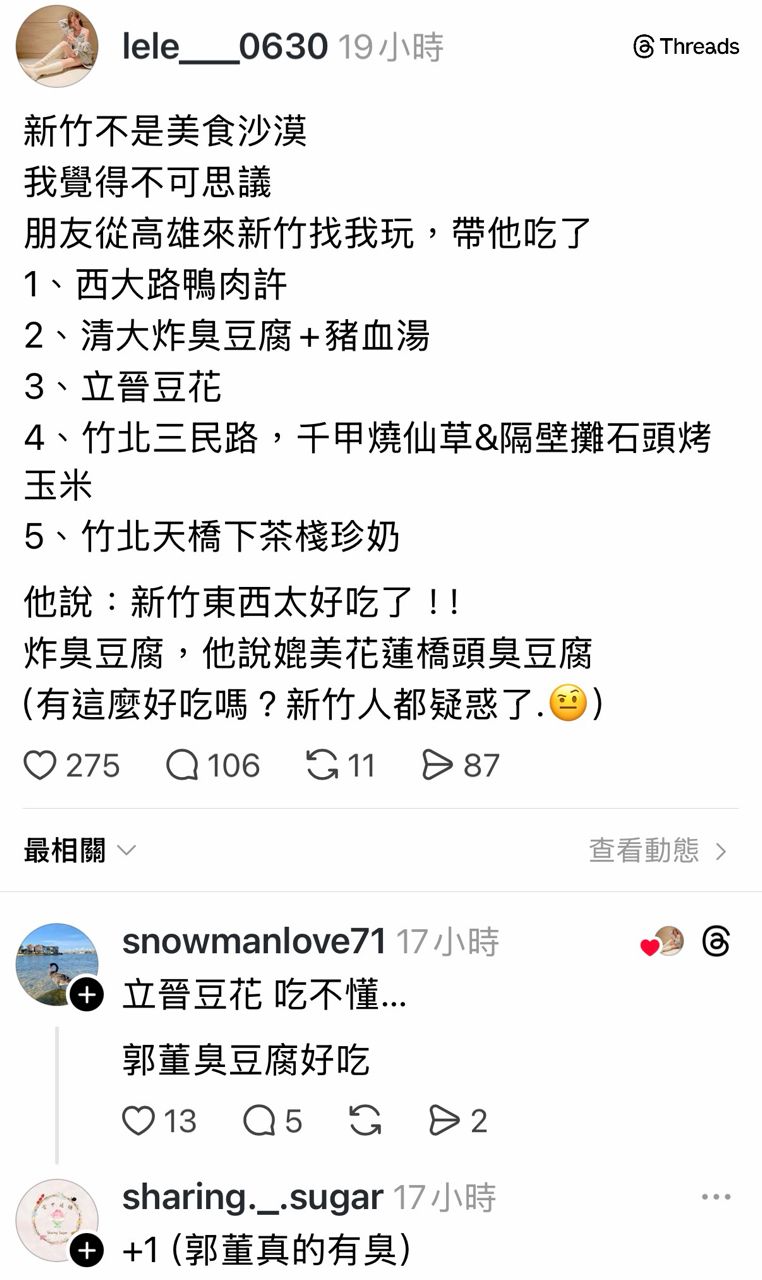Open lele___0630's profile picture
This screenshot has height=1280, width=762.
[x=57, y=46]
